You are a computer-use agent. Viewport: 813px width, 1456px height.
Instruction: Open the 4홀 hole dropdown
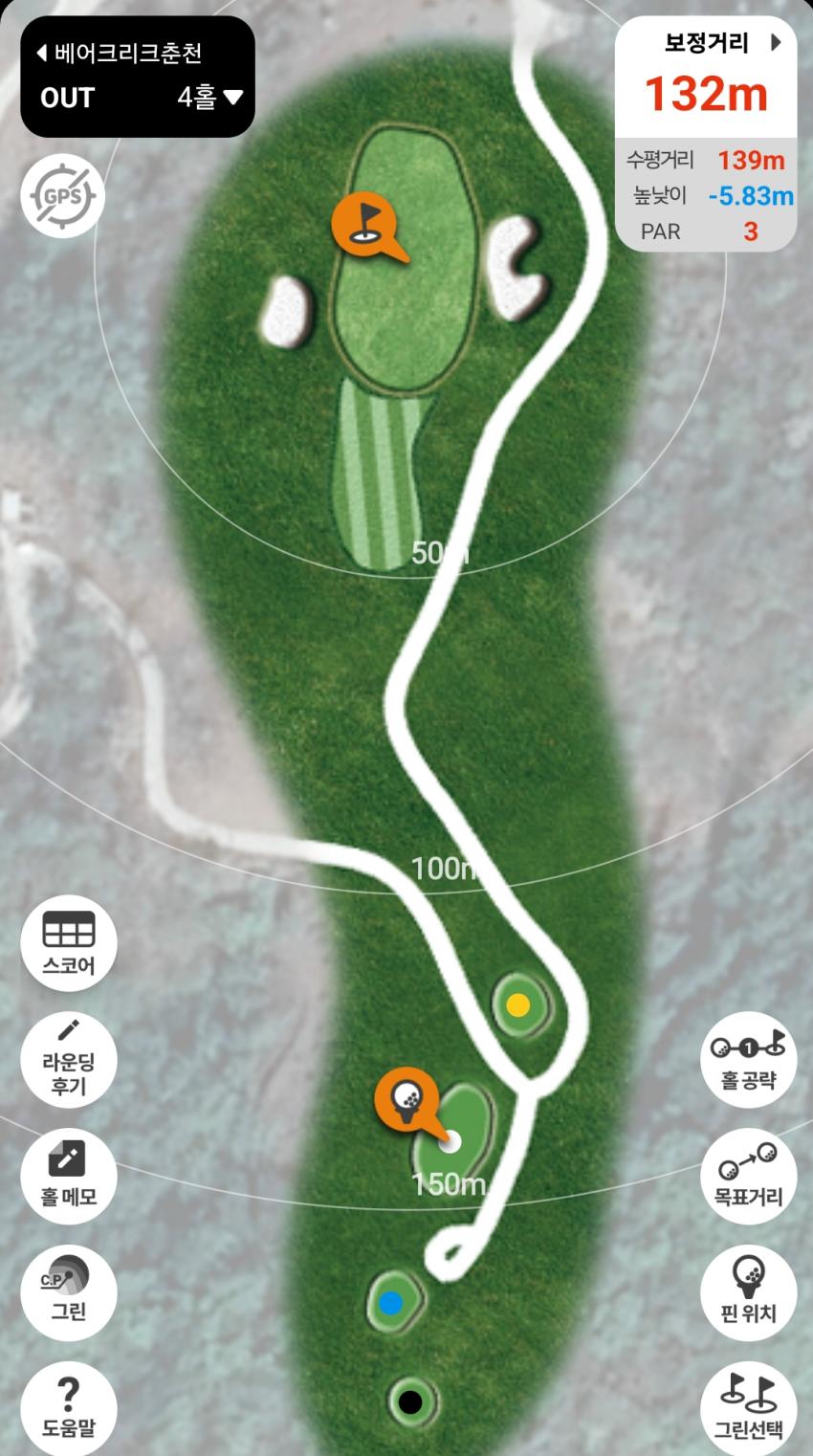click(x=210, y=98)
